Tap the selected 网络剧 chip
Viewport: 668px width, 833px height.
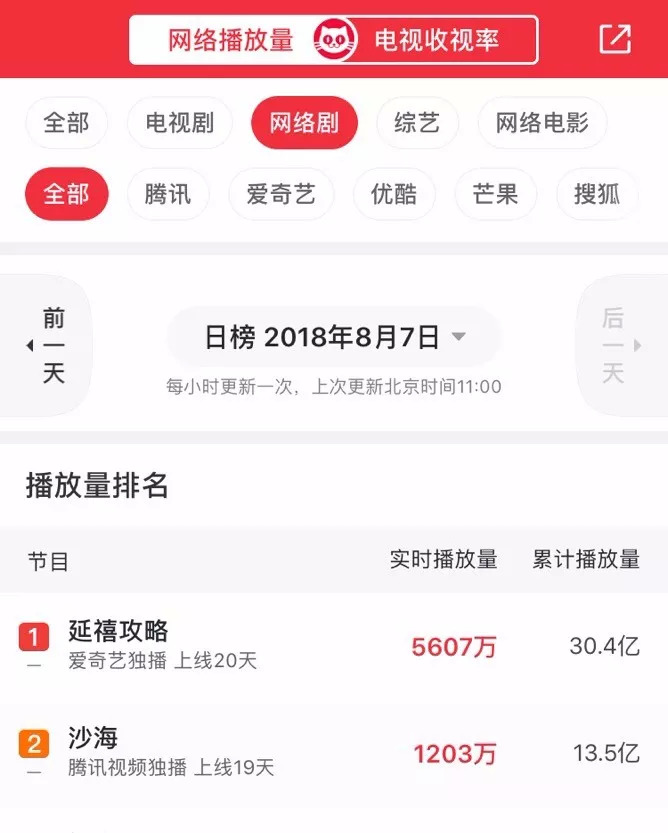(x=303, y=123)
